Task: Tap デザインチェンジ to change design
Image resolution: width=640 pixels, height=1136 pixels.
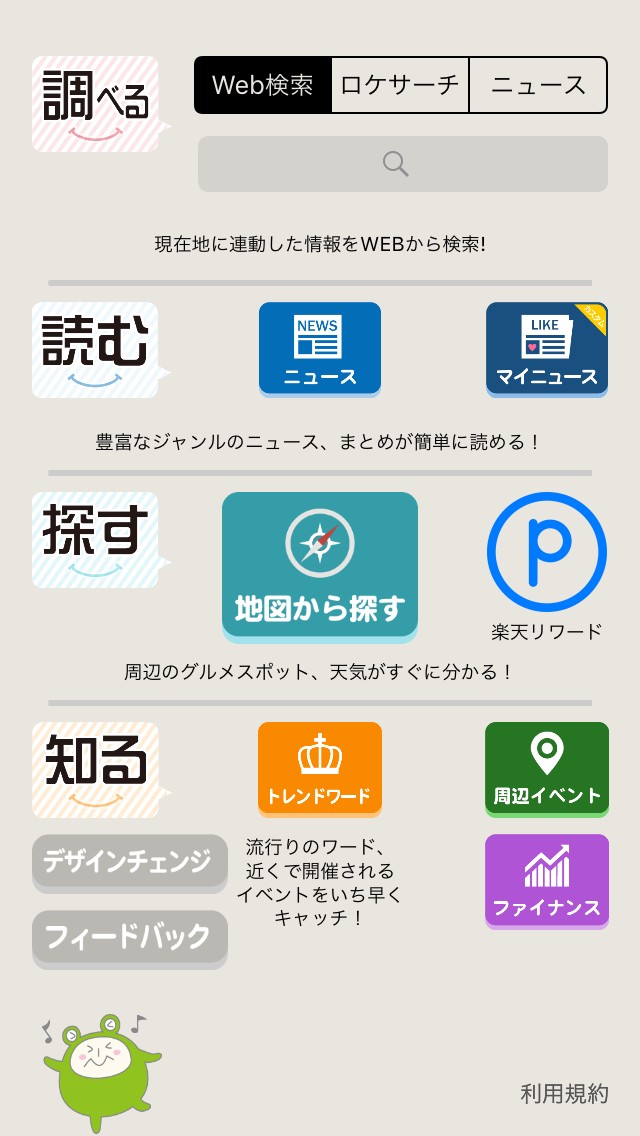Action: tap(130, 860)
